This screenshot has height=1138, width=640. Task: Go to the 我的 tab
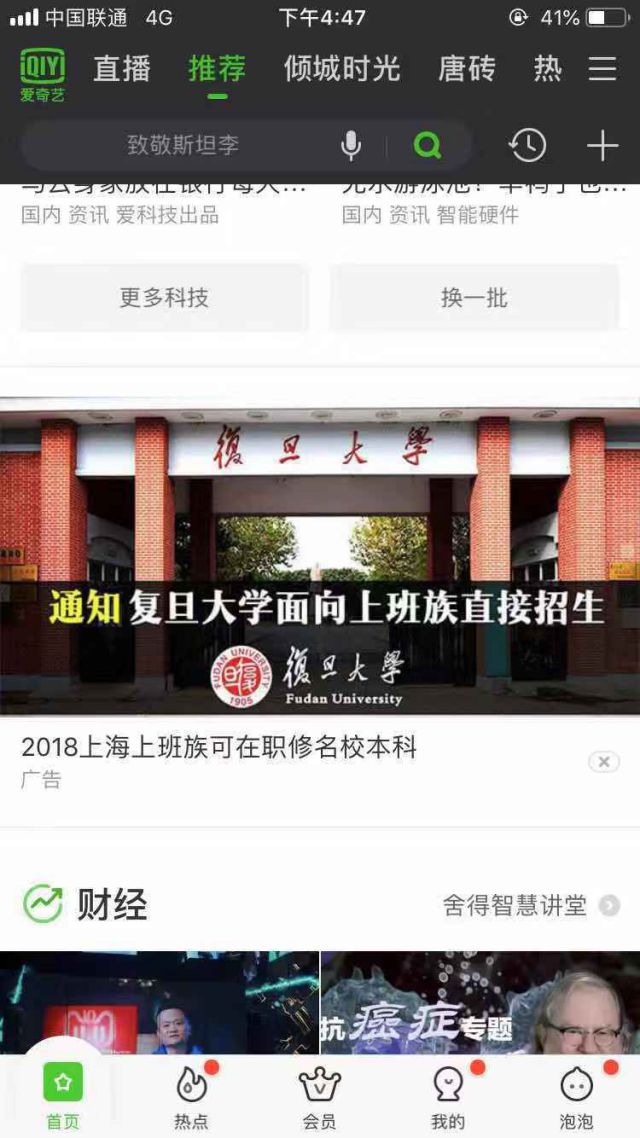pyautogui.click(x=448, y=1095)
